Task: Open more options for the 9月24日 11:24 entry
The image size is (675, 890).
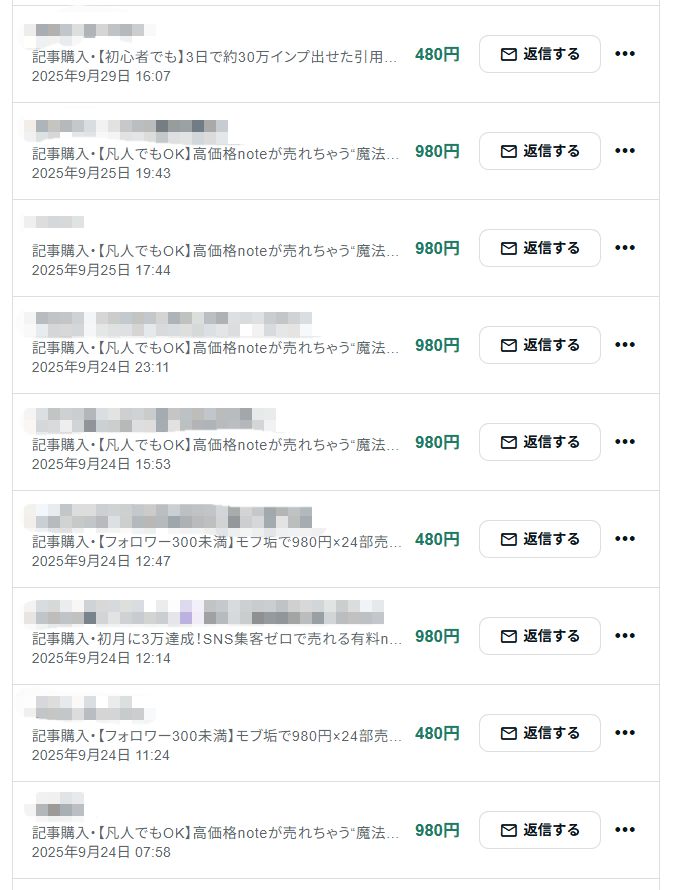Action: [625, 733]
